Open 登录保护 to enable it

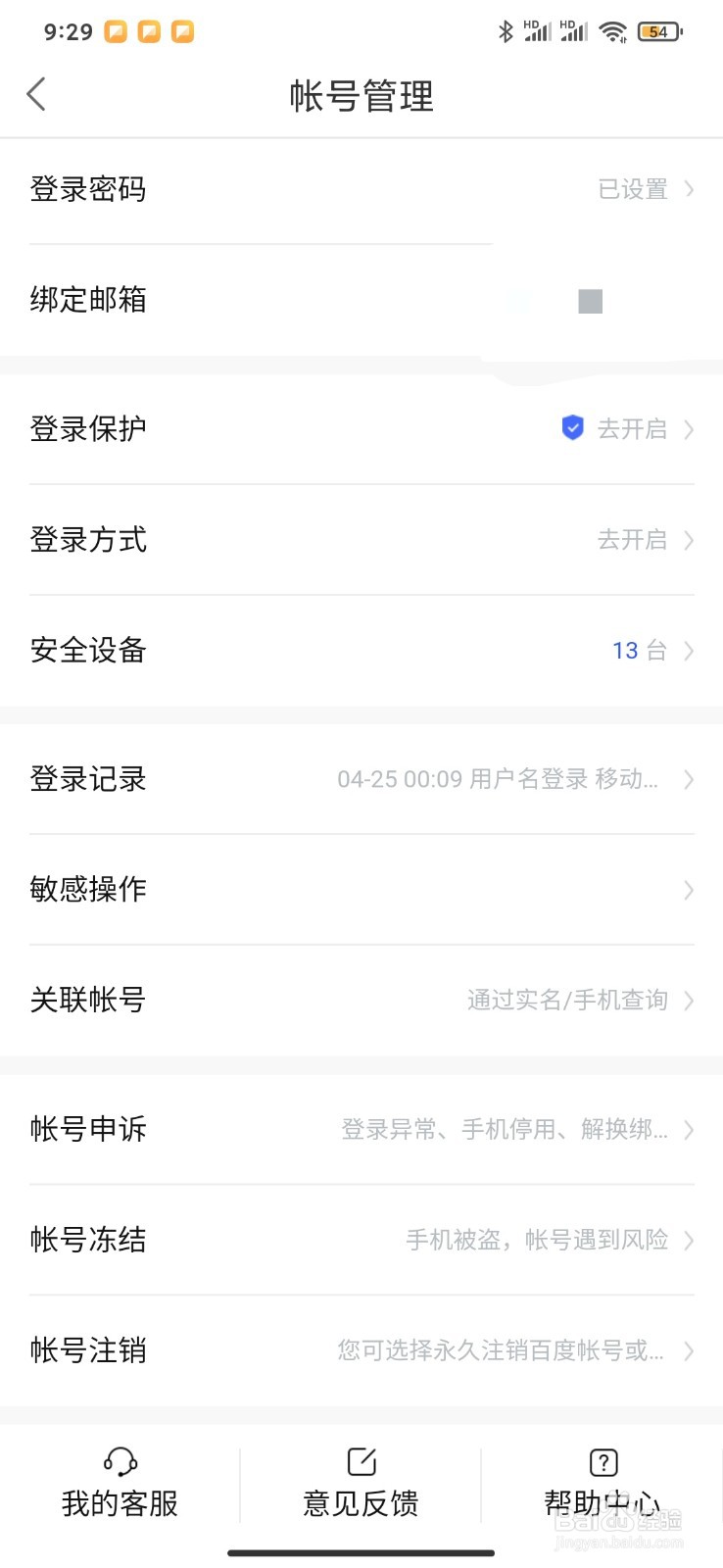[x=361, y=429]
